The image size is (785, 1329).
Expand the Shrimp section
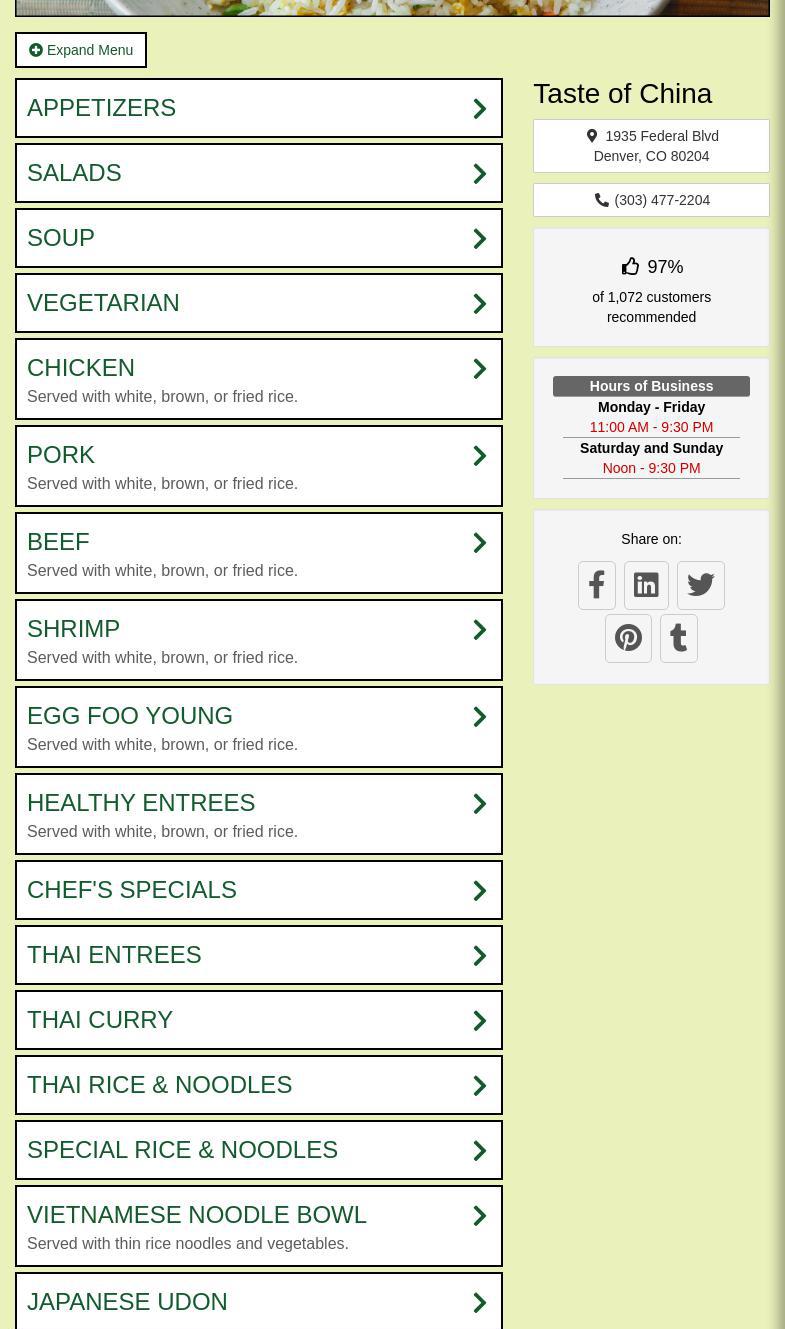pyautogui.click(x=258, y=640)
